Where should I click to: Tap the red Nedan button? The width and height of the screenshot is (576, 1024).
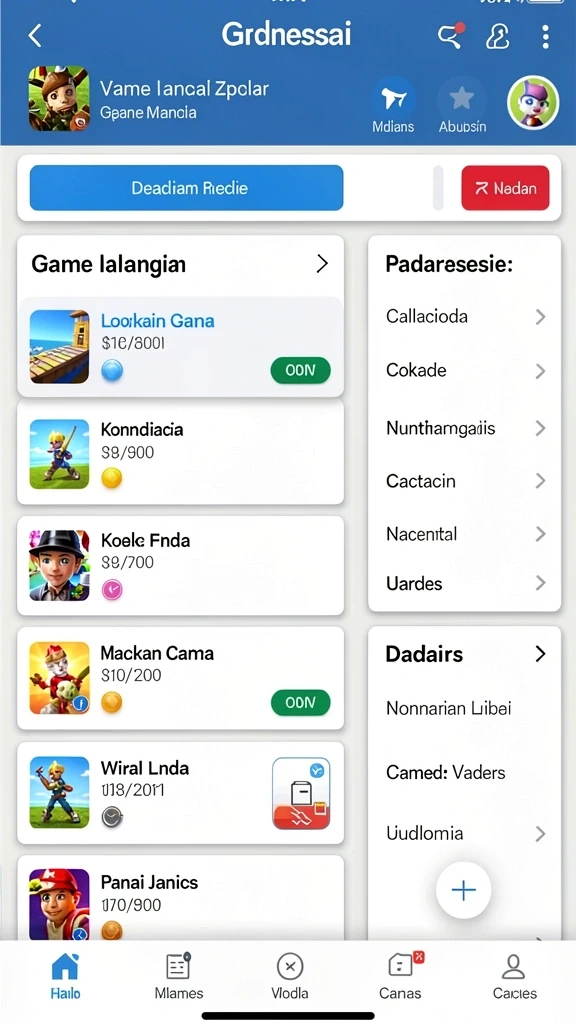tap(505, 188)
